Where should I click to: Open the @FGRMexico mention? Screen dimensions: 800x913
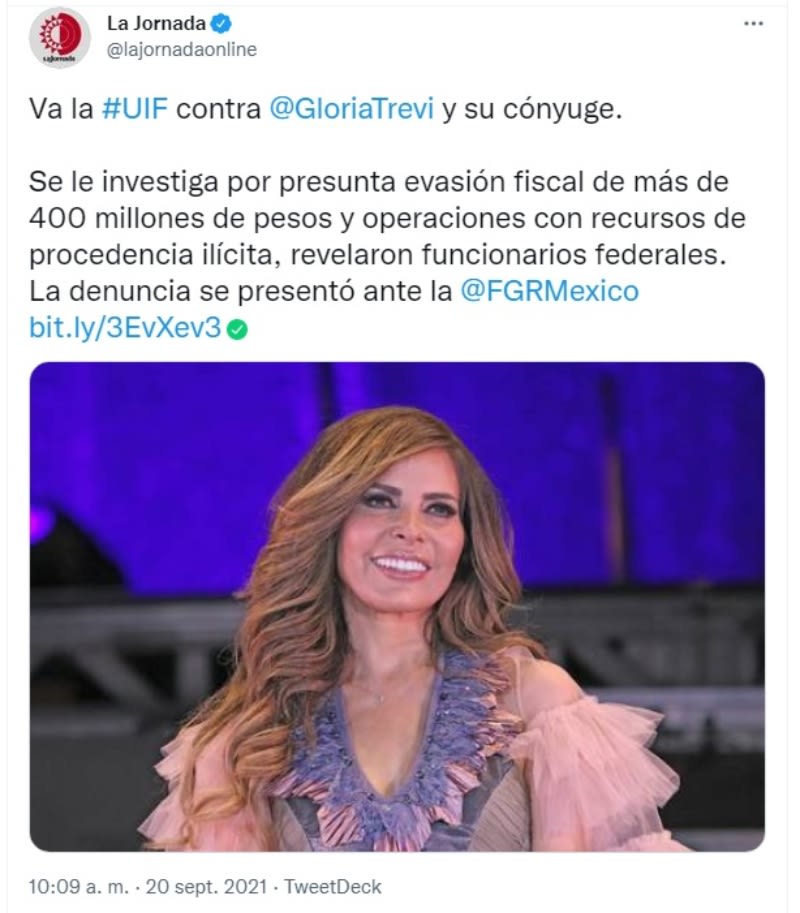(548, 292)
